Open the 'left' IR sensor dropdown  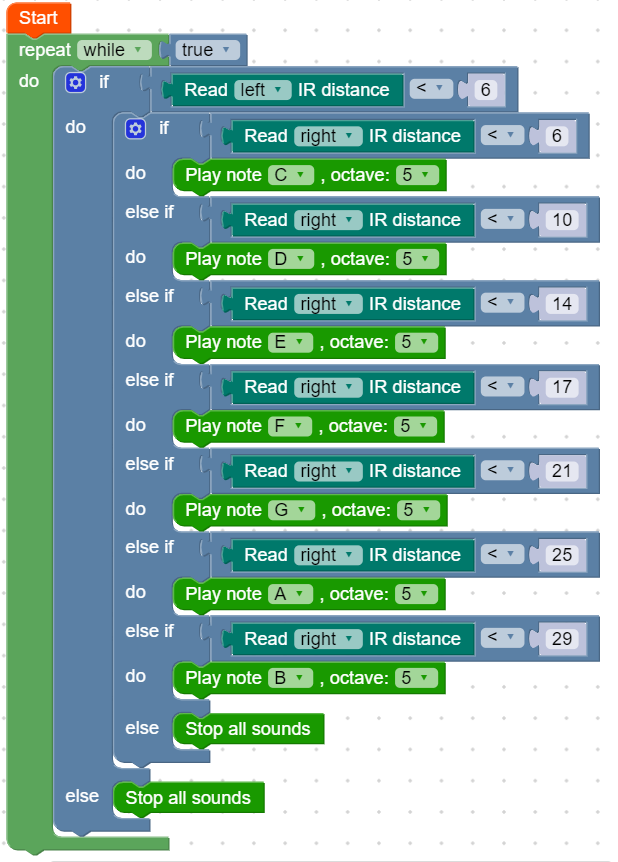click(x=262, y=90)
